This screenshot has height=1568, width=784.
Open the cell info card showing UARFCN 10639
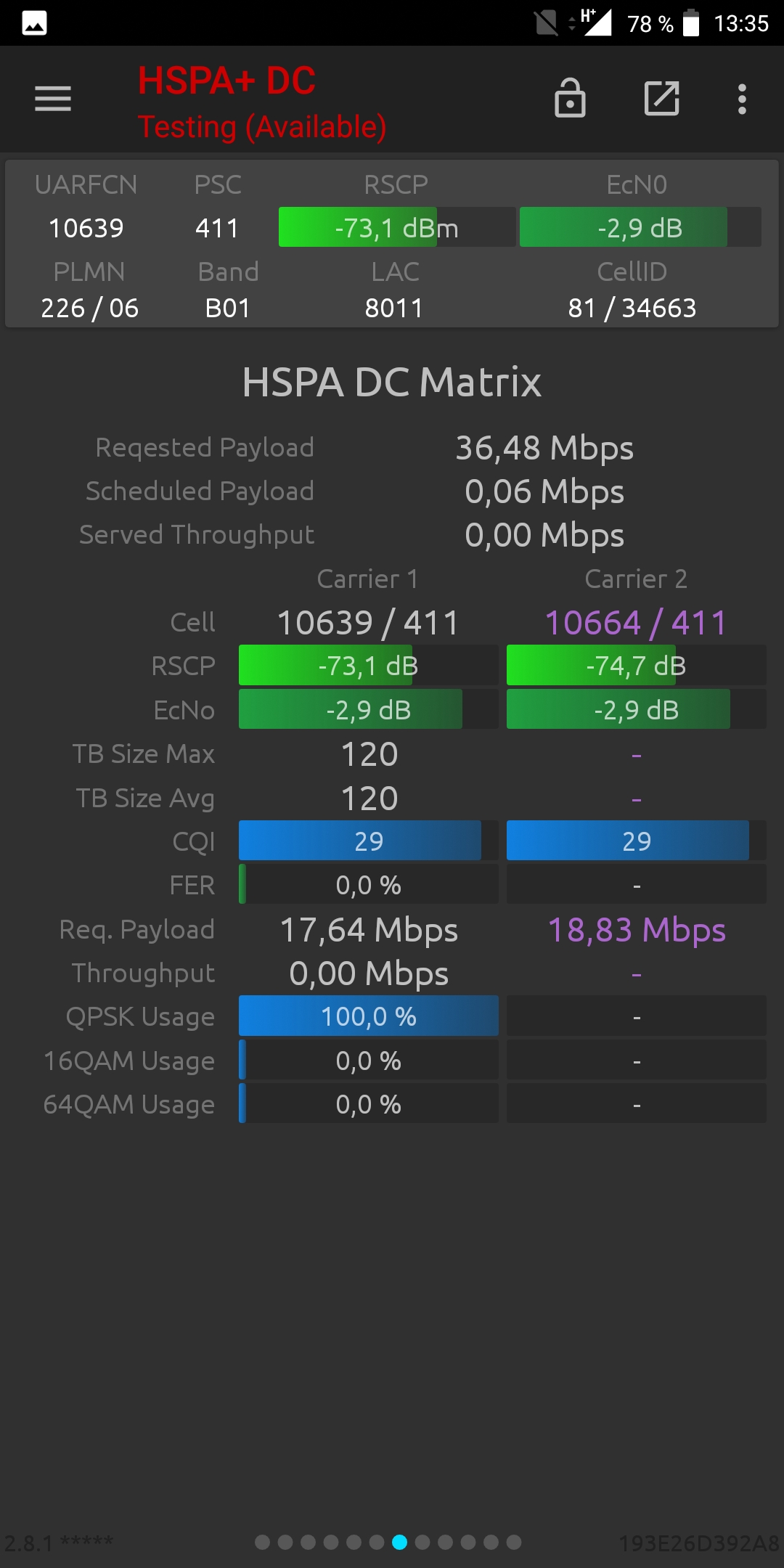coord(392,244)
